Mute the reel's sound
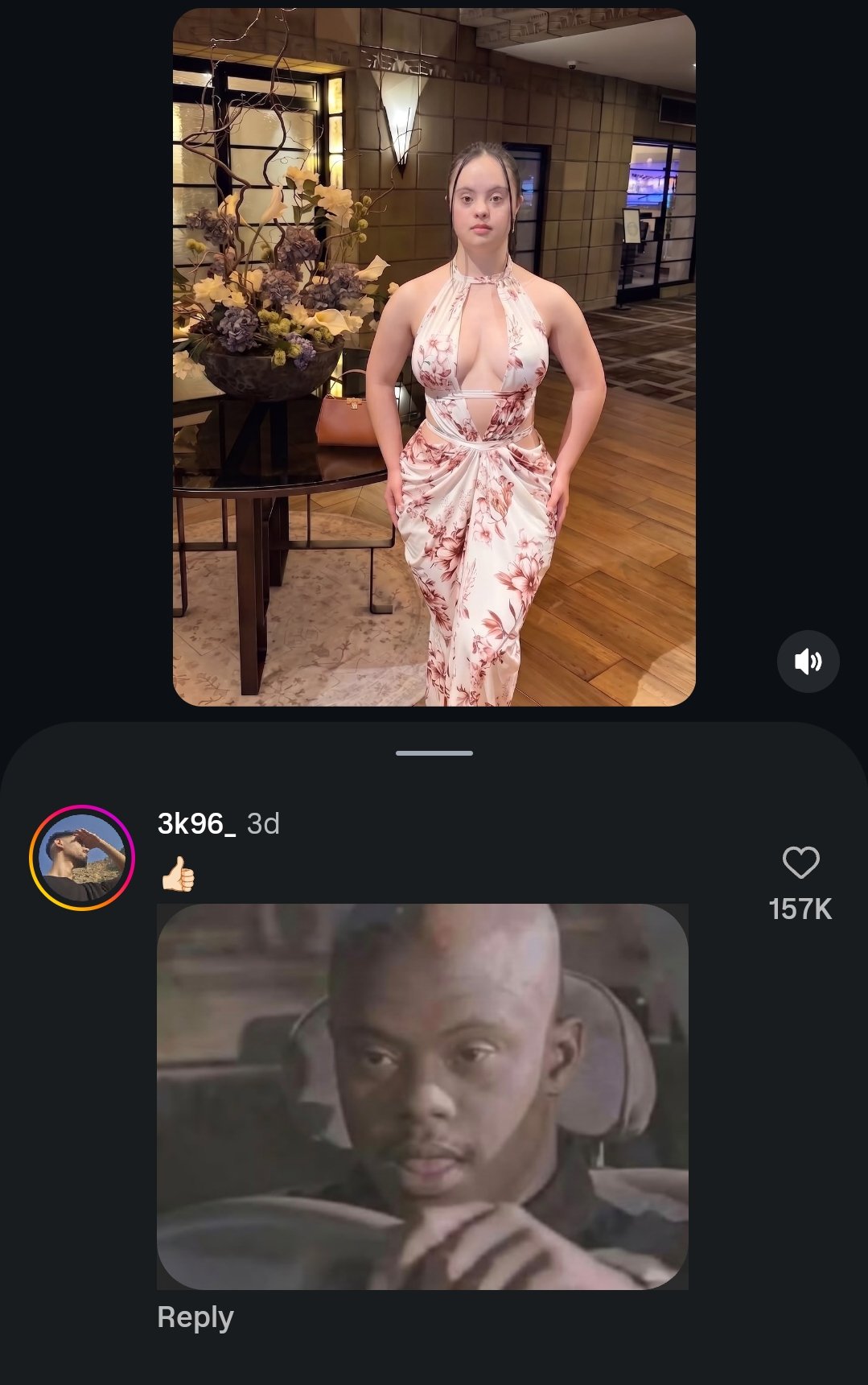The height and width of the screenshot is (1385, 868). [808, 662]
